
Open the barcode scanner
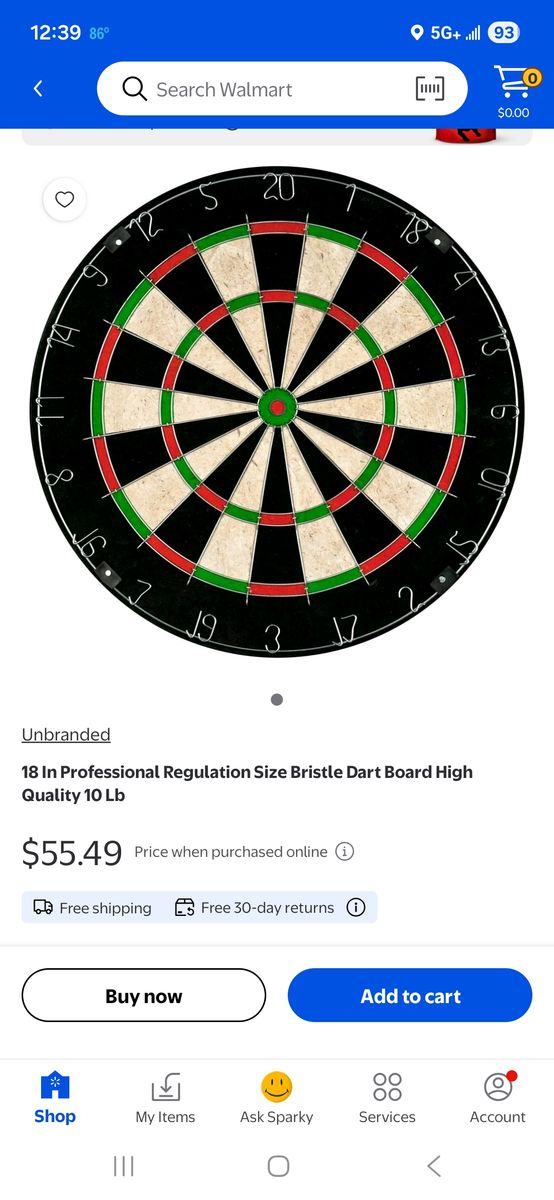[x=430, y=89]
